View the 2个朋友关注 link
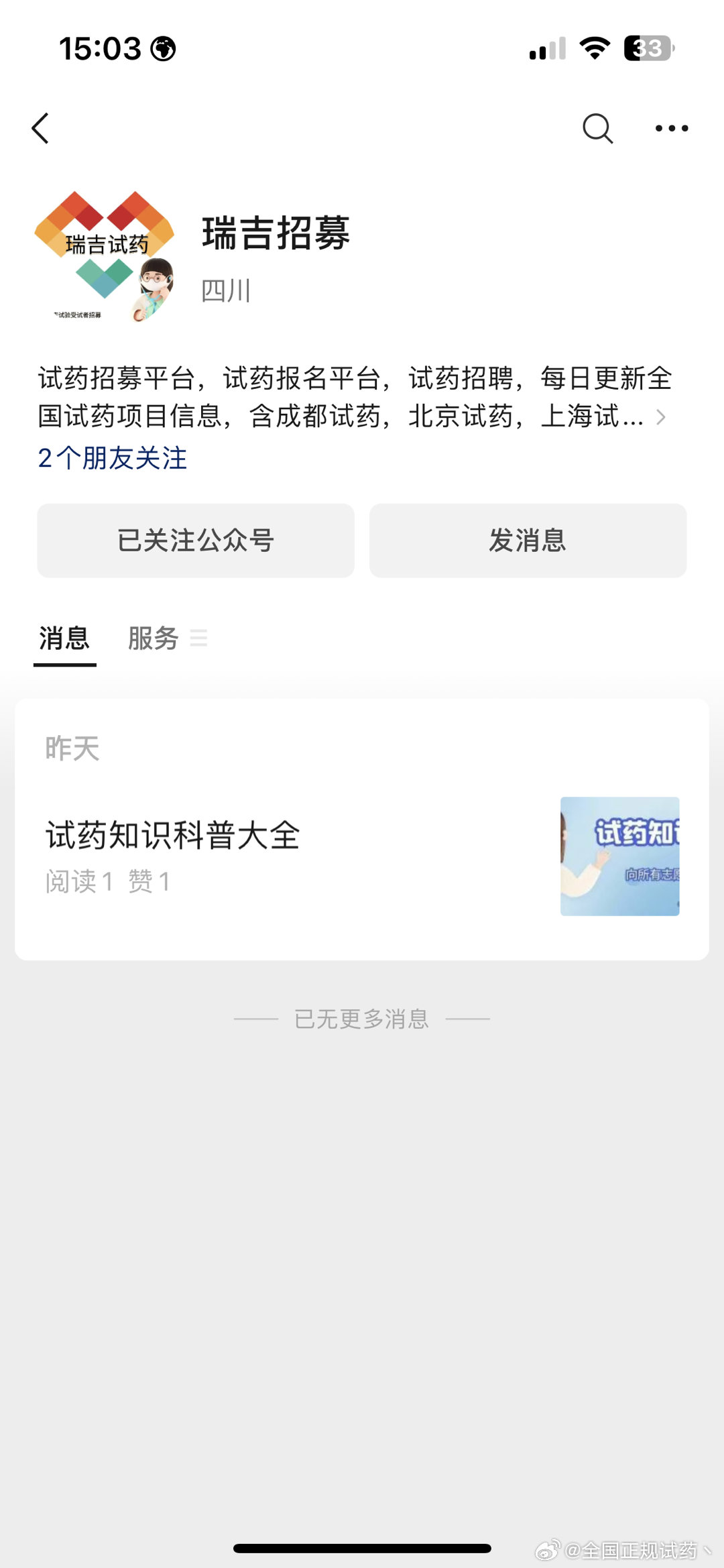The image size is (724, 1568). click(x=113, y=459)
